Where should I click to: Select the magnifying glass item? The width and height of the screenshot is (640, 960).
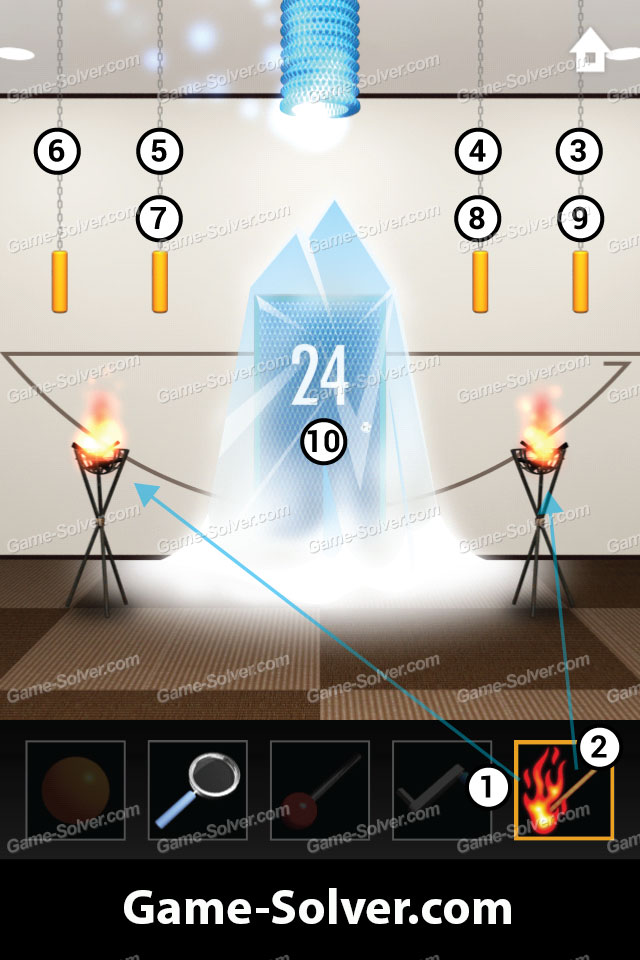(198, 790)
